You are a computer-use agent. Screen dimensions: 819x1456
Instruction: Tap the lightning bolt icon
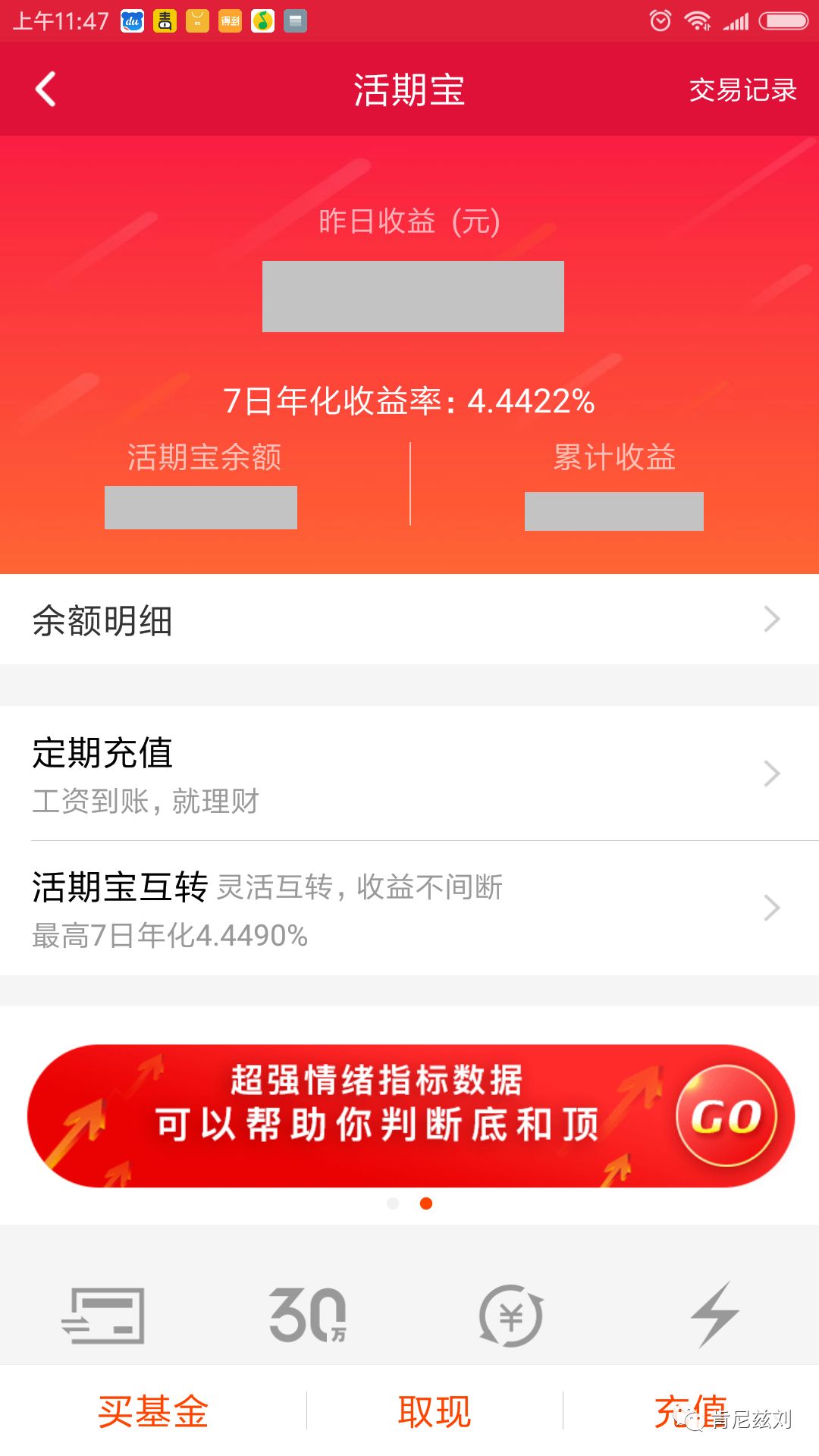pyautogui.click(x=714, y=1315)
